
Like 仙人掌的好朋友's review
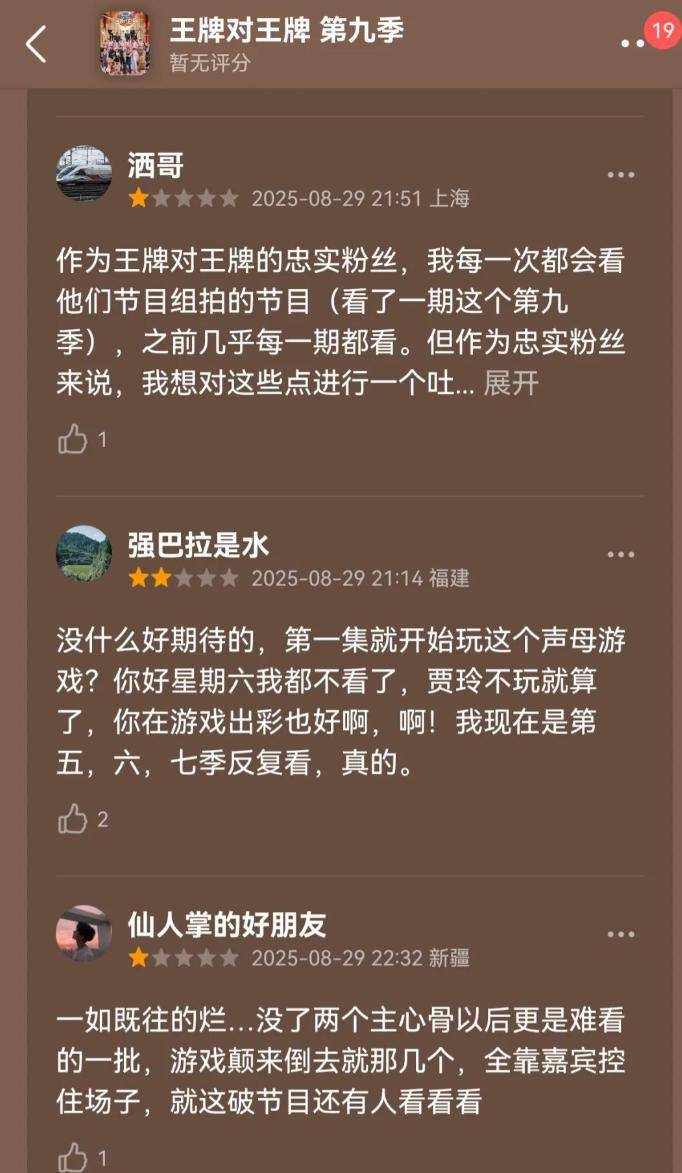(73, 1157)
